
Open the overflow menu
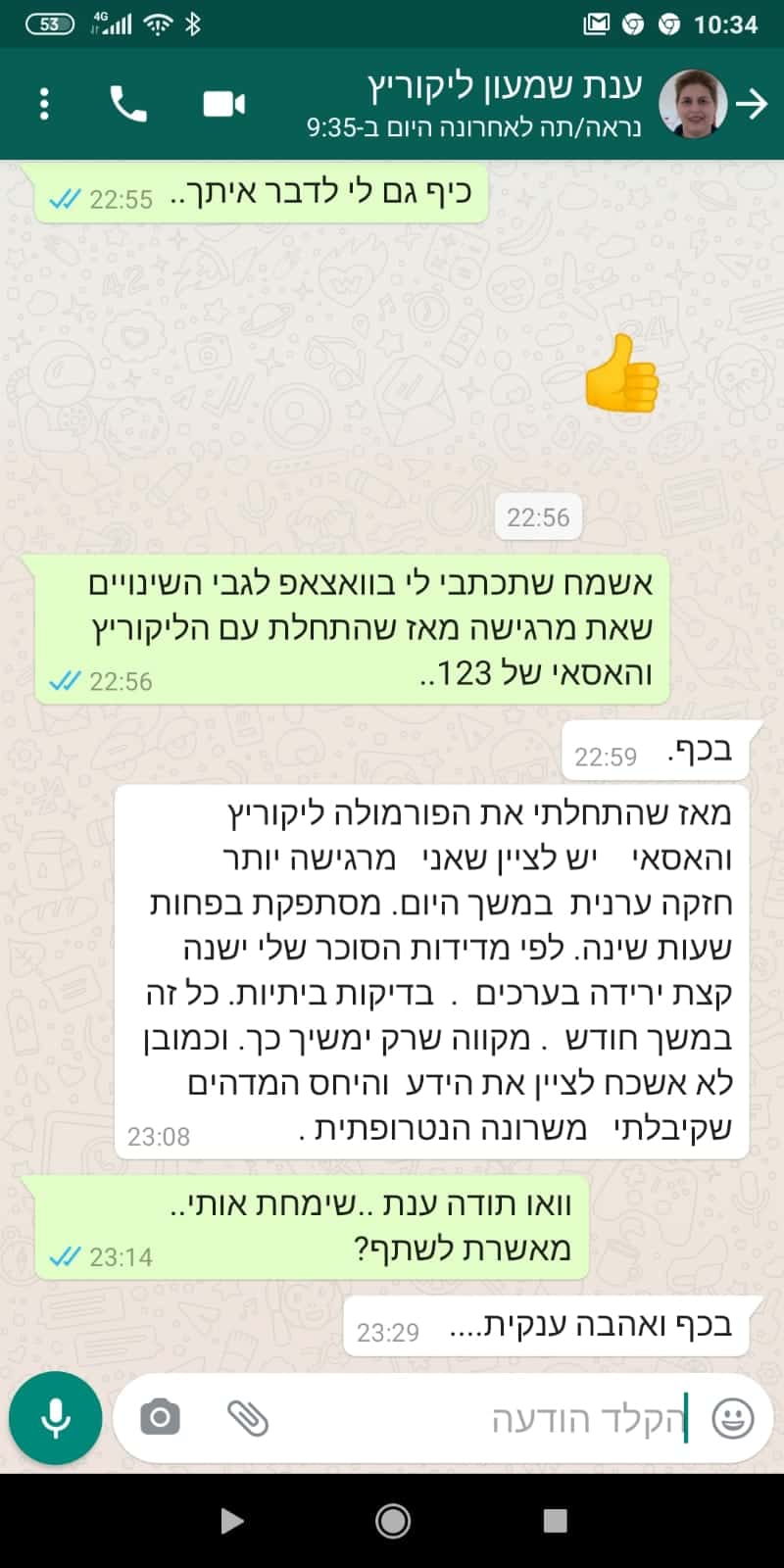(44, 104)
